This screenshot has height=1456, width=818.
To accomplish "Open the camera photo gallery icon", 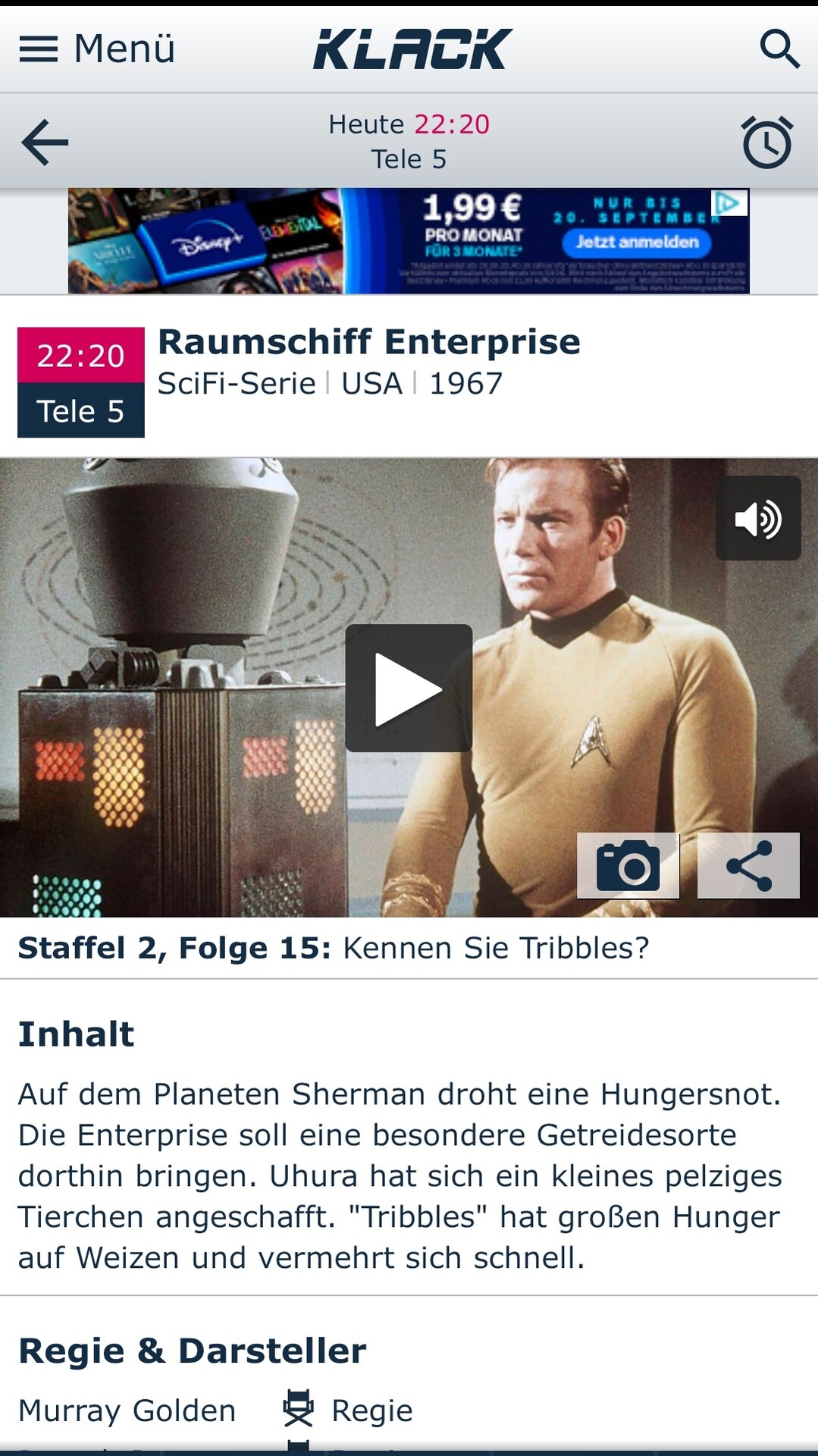I will coord(628,865).
